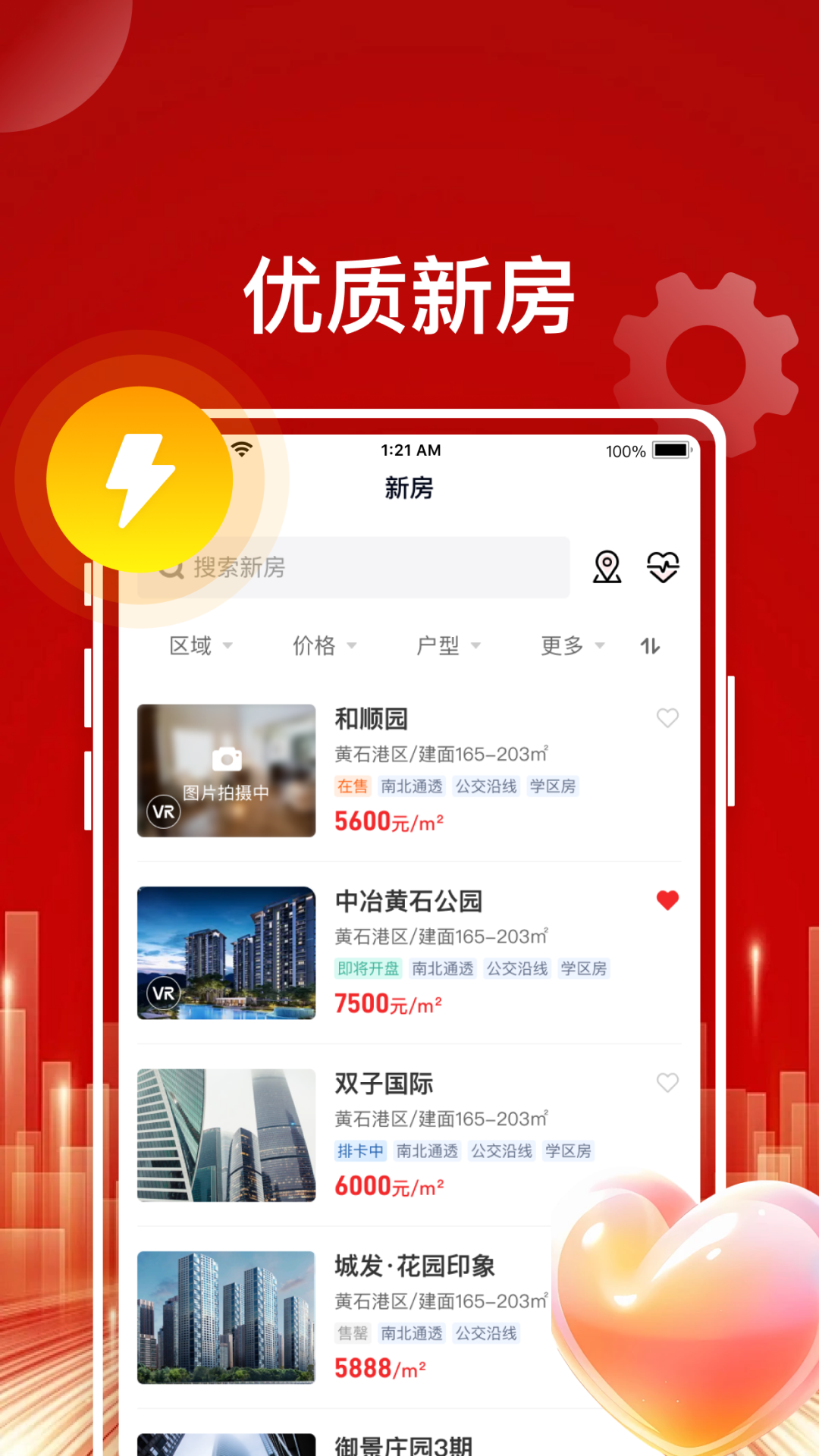Image resolution: width=819 pixels, height=1456 pixels.
Task: Open the heartbeat favorites icon at top right
Action: click(664, 567)
